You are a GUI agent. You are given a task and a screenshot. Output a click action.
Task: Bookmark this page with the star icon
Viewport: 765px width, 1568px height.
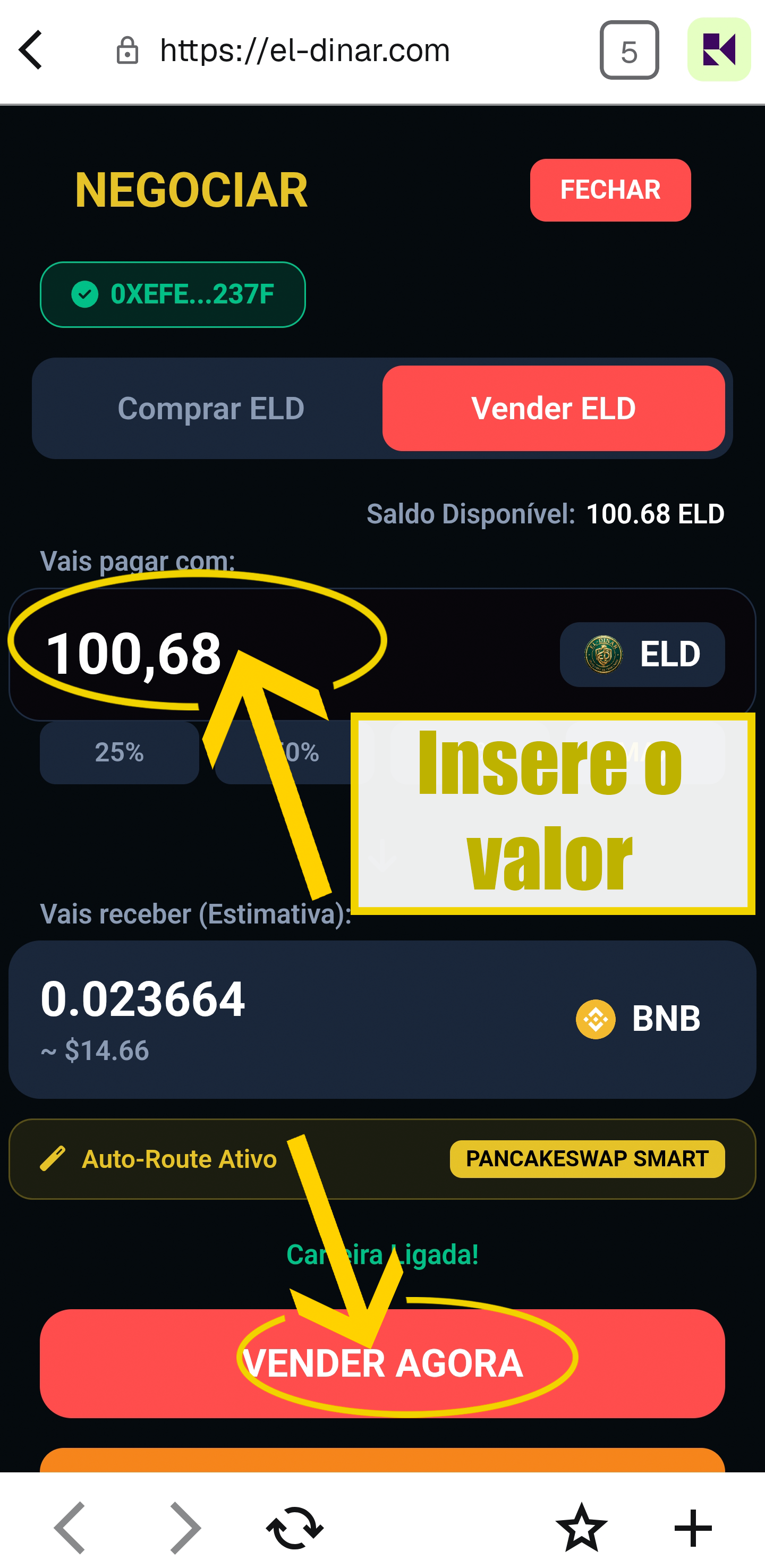point(581,1528)
